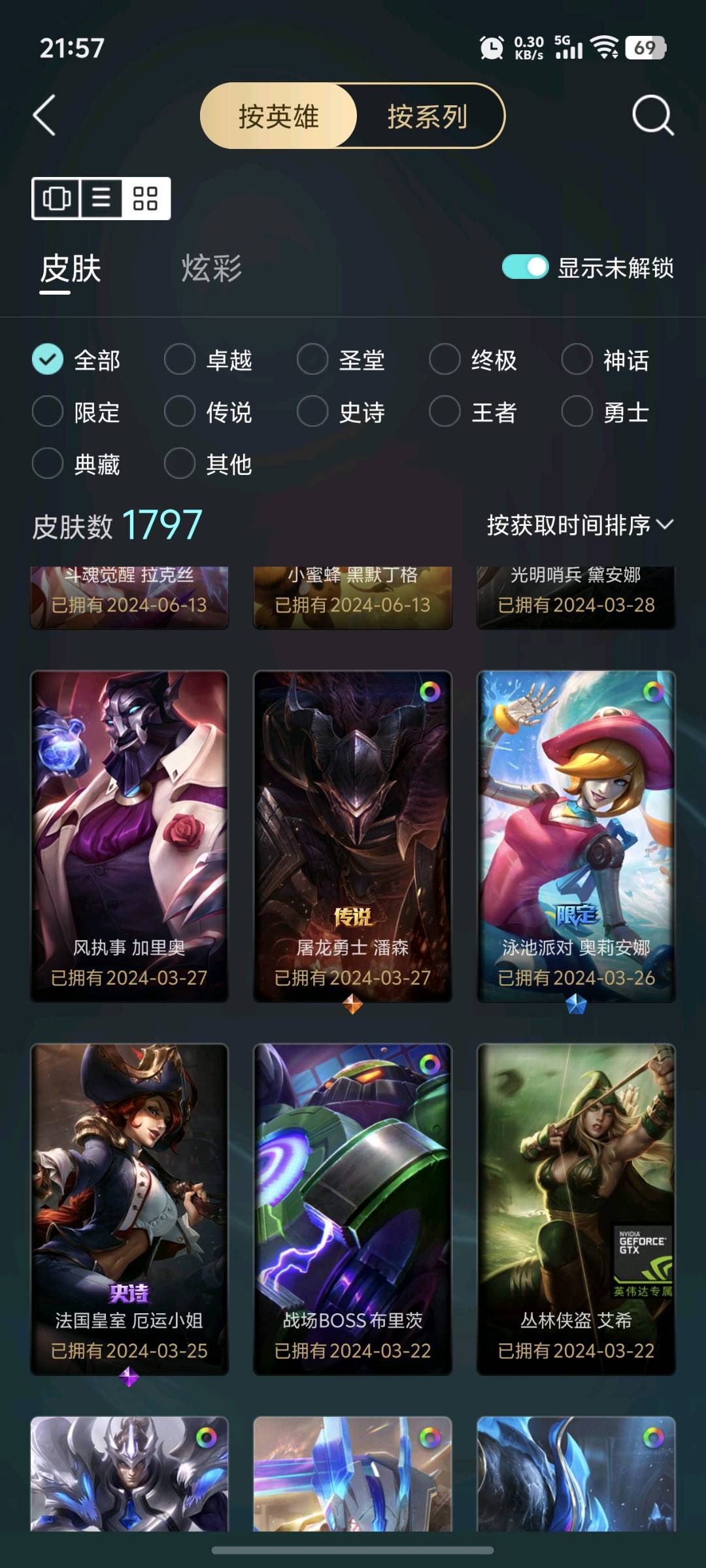Viewport: 706px width, 1568px height.
Task: Select the card carousel view icon
Action: click(x=56, y=198)
